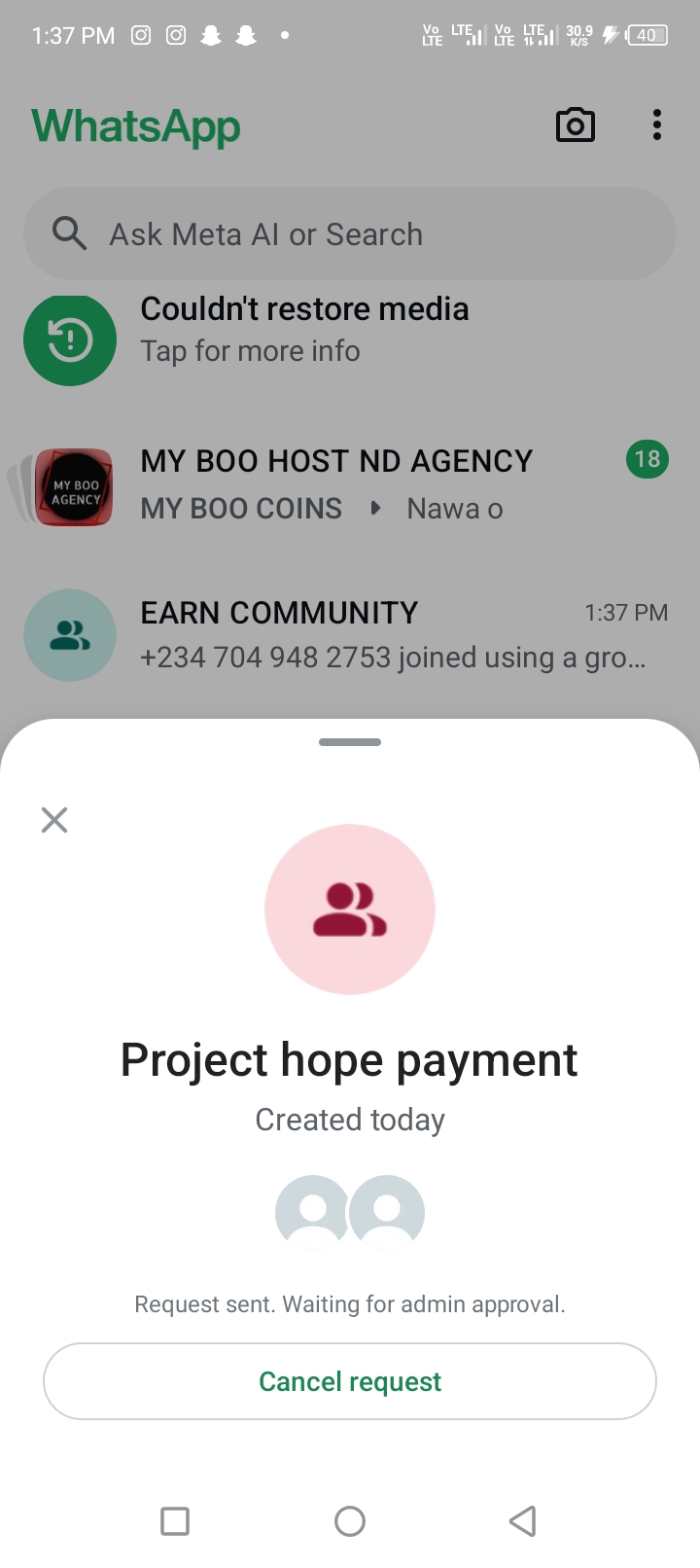The image size is (700, 1568).
Task: Open the three-dot overflow menu
Action: click(657, 125)
